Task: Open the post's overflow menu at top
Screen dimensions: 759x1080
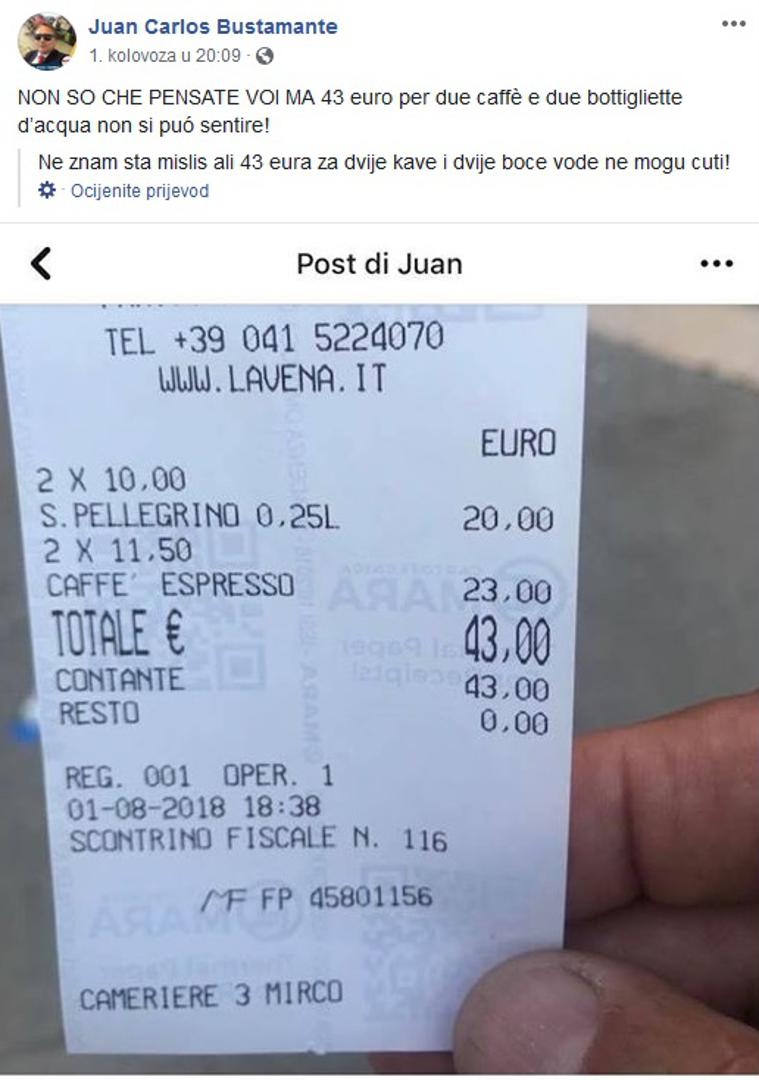Action: tap(733, 24)
